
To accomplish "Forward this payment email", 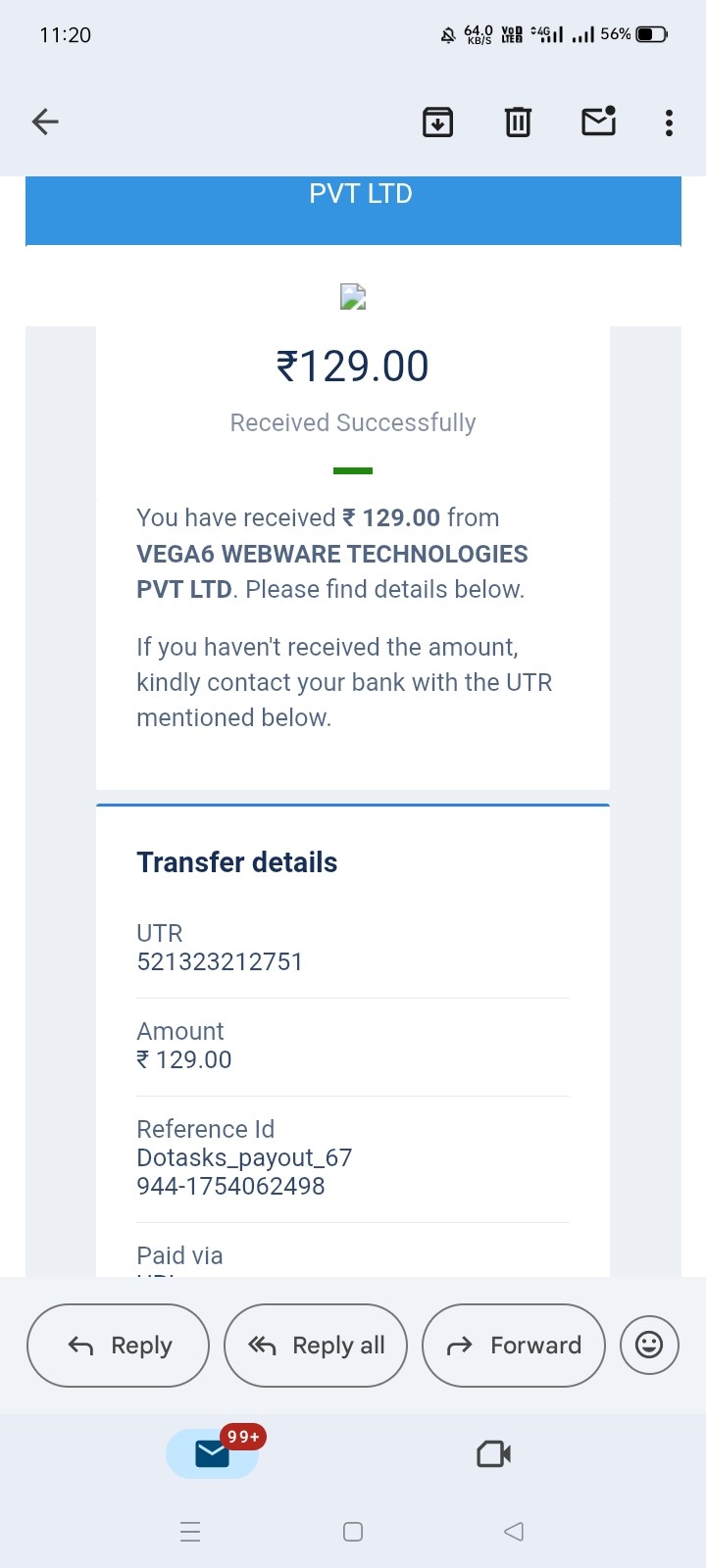I will tap(513, 1346).
